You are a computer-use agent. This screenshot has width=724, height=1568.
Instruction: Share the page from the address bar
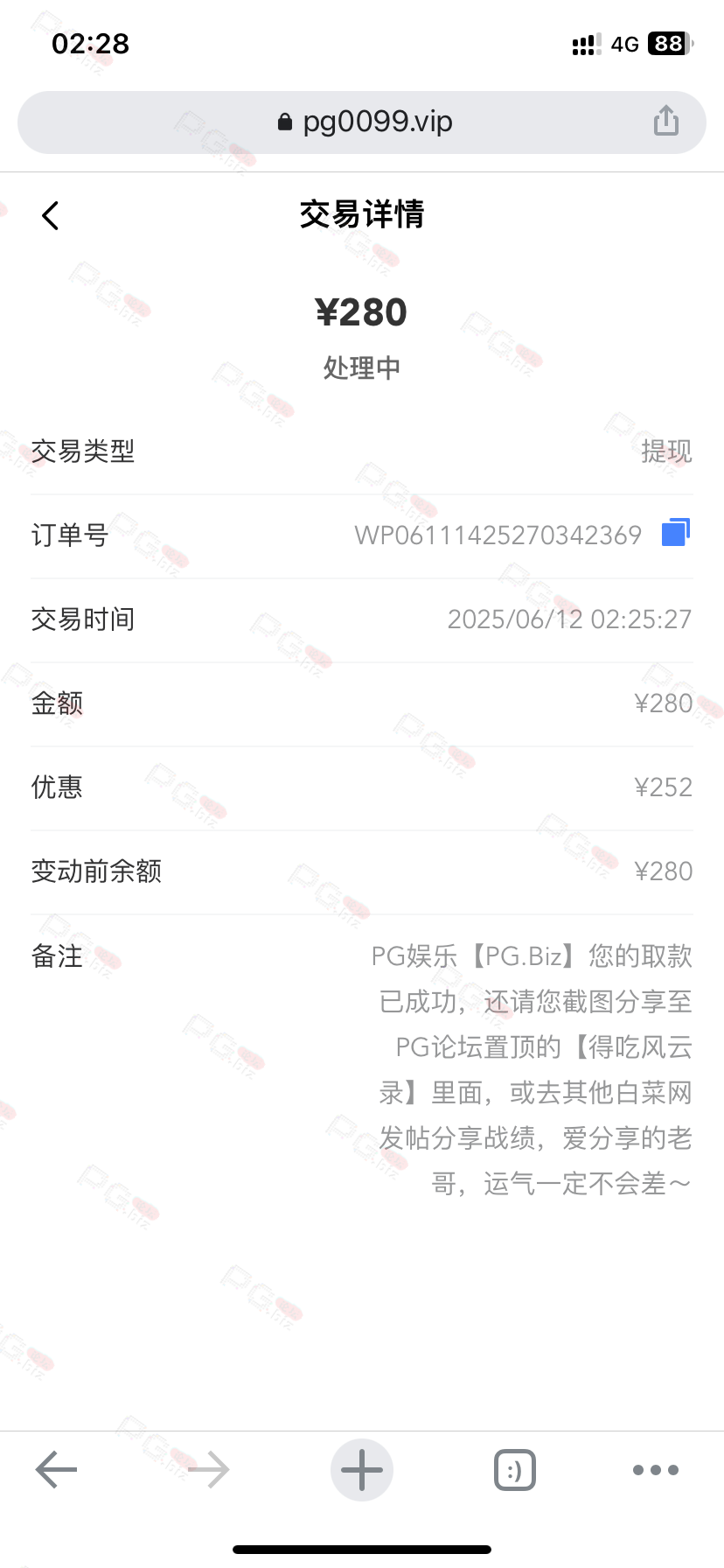[665, 121]
